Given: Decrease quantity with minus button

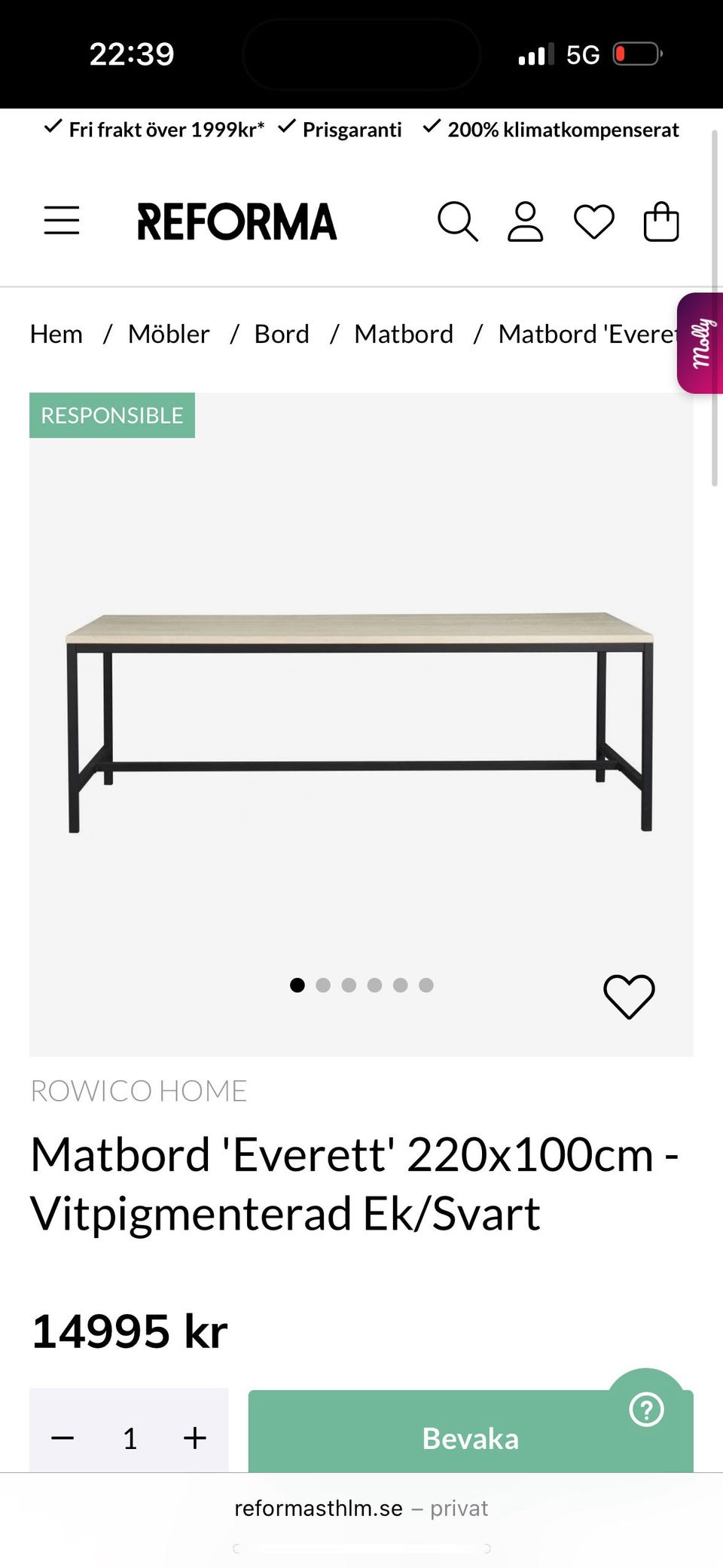Looking at the screenshot, I should click(63, 1438).
